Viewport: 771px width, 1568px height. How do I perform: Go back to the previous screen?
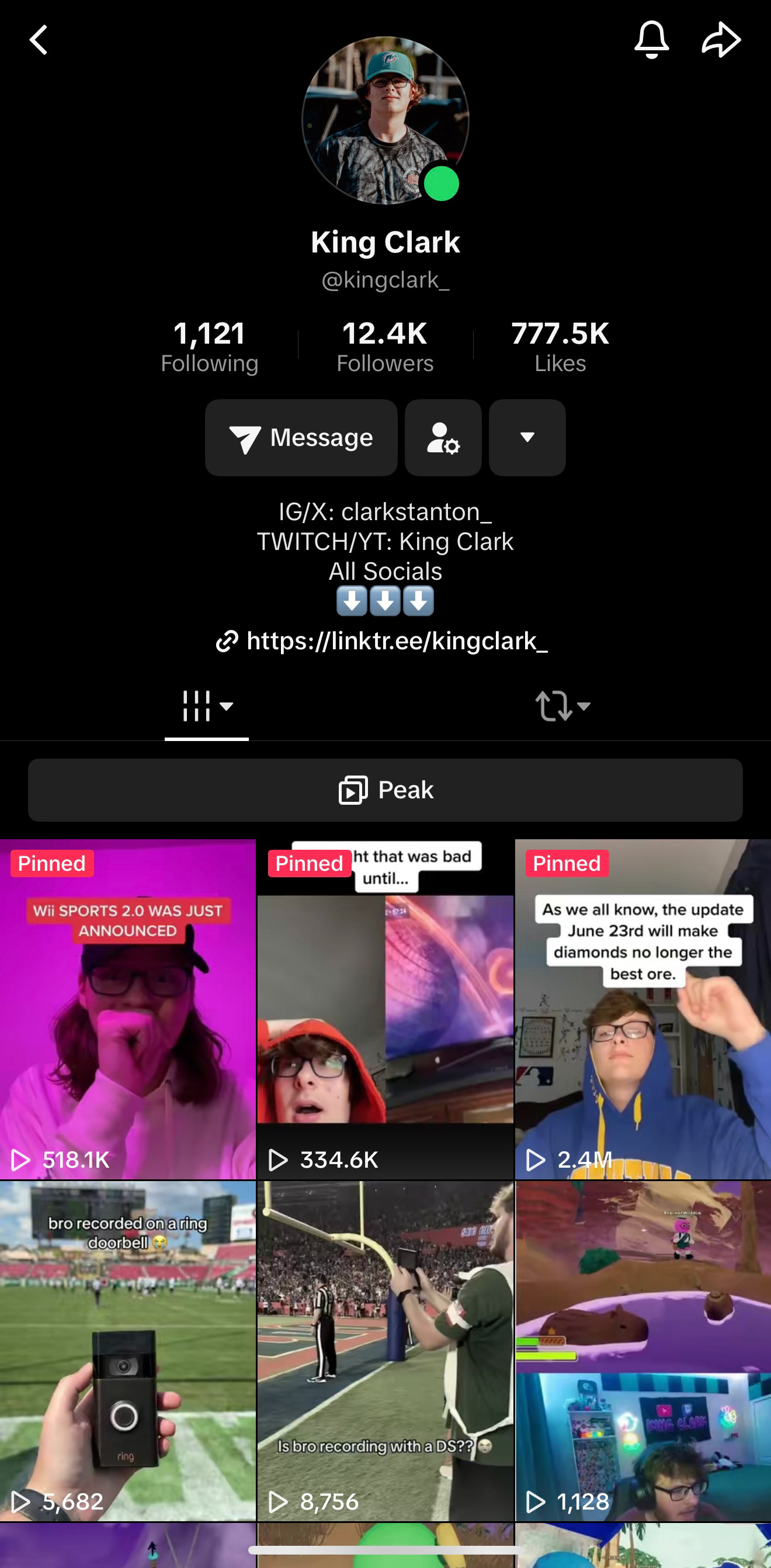tap(39, 40)
